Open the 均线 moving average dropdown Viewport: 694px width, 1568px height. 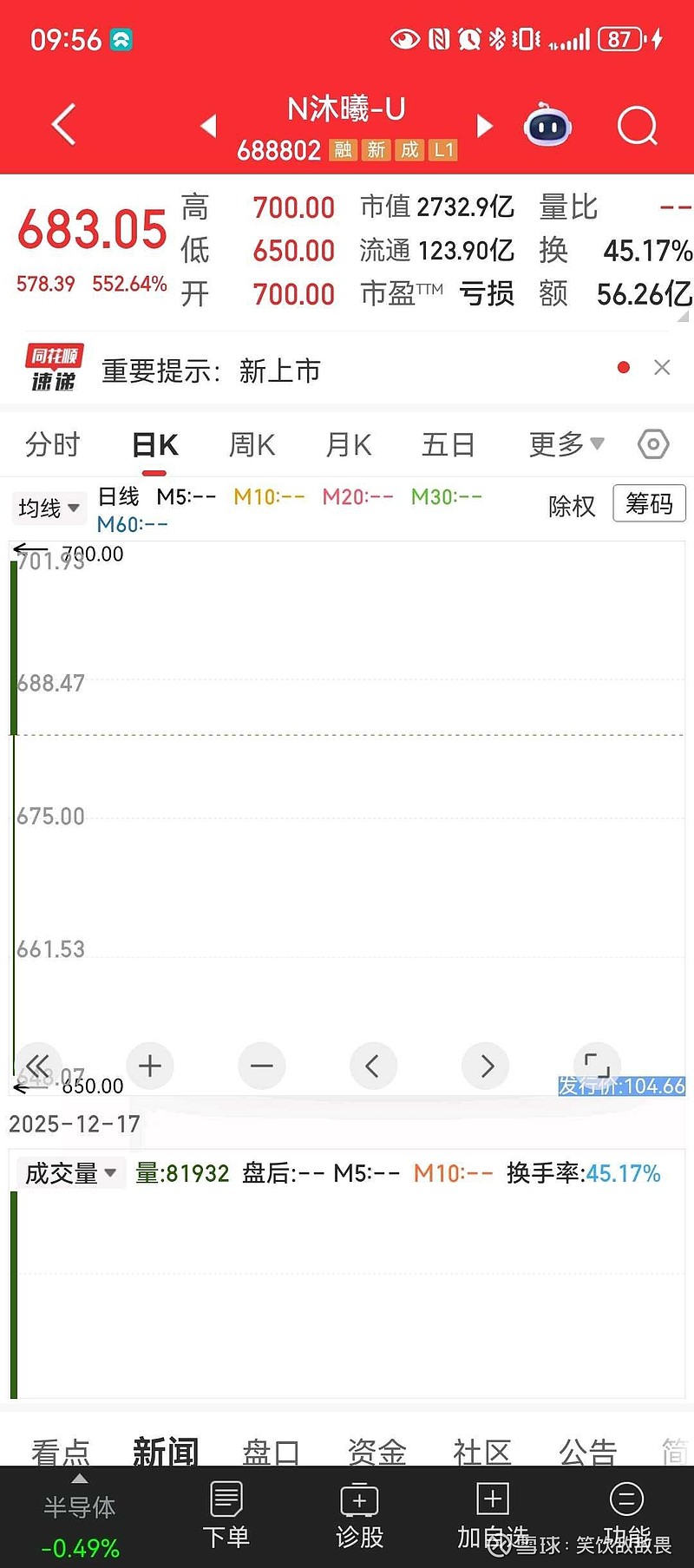click(x=49, y=508)
